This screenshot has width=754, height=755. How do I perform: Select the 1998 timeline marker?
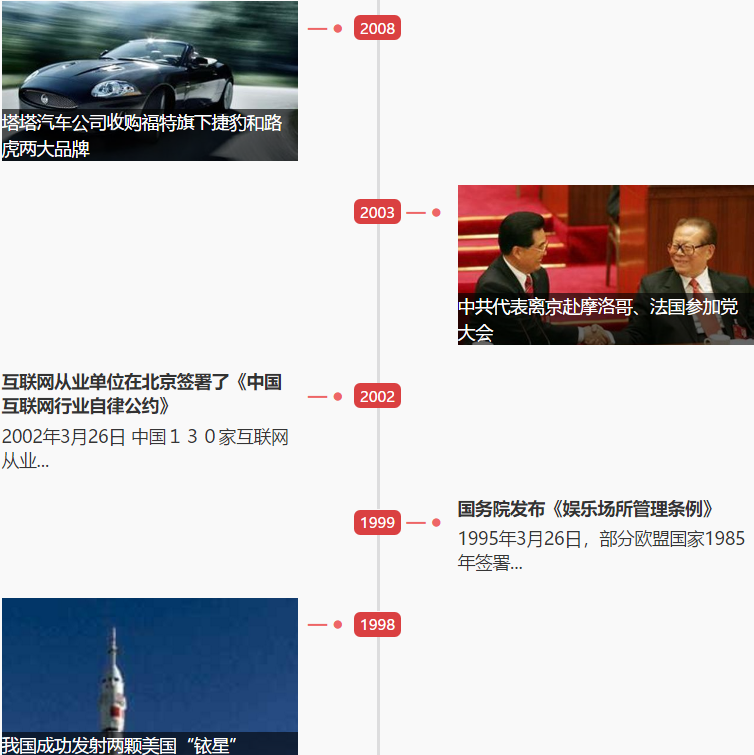click(377, 624)
